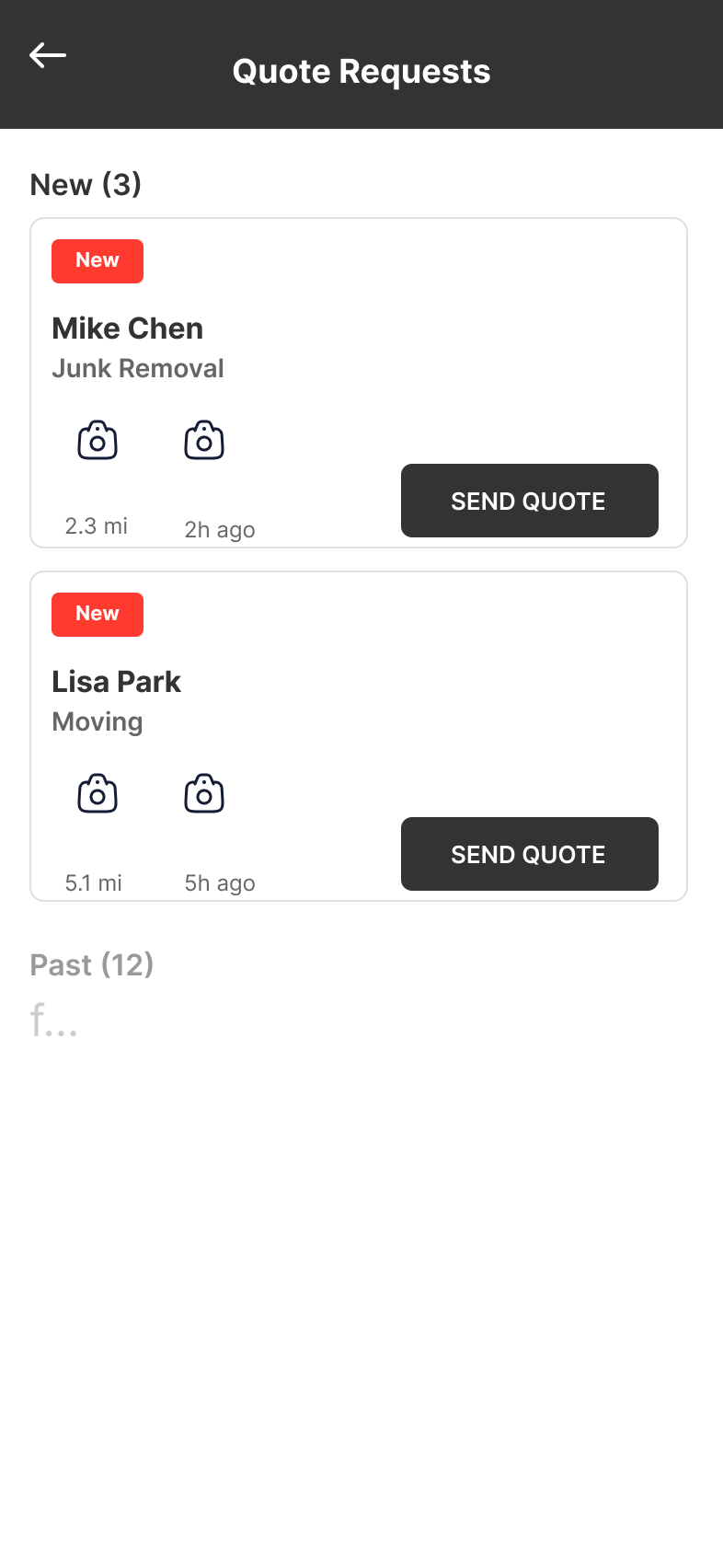
Task: Collapse the New (3) section
Action: (86, 184)
